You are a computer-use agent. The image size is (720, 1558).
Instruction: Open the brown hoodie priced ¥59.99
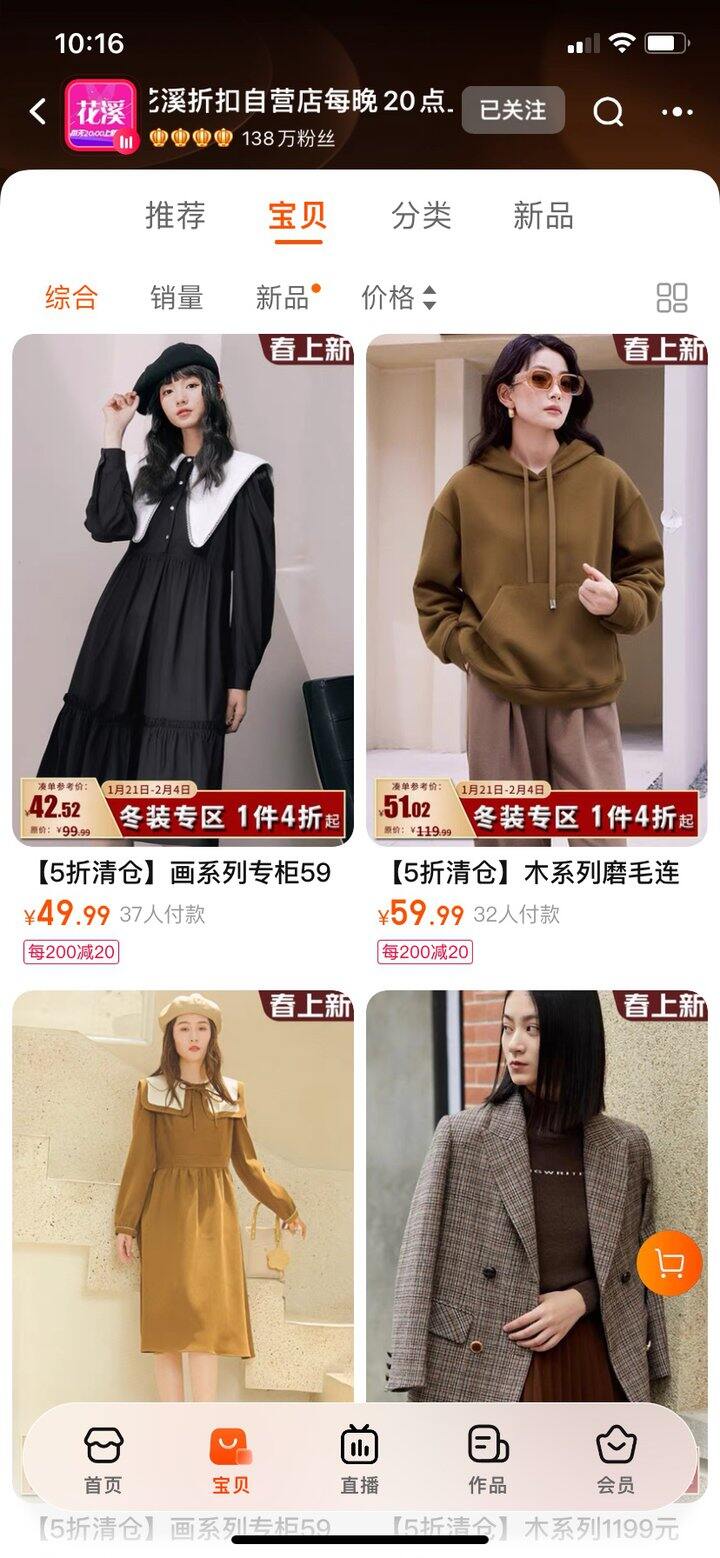coord(537,590)
